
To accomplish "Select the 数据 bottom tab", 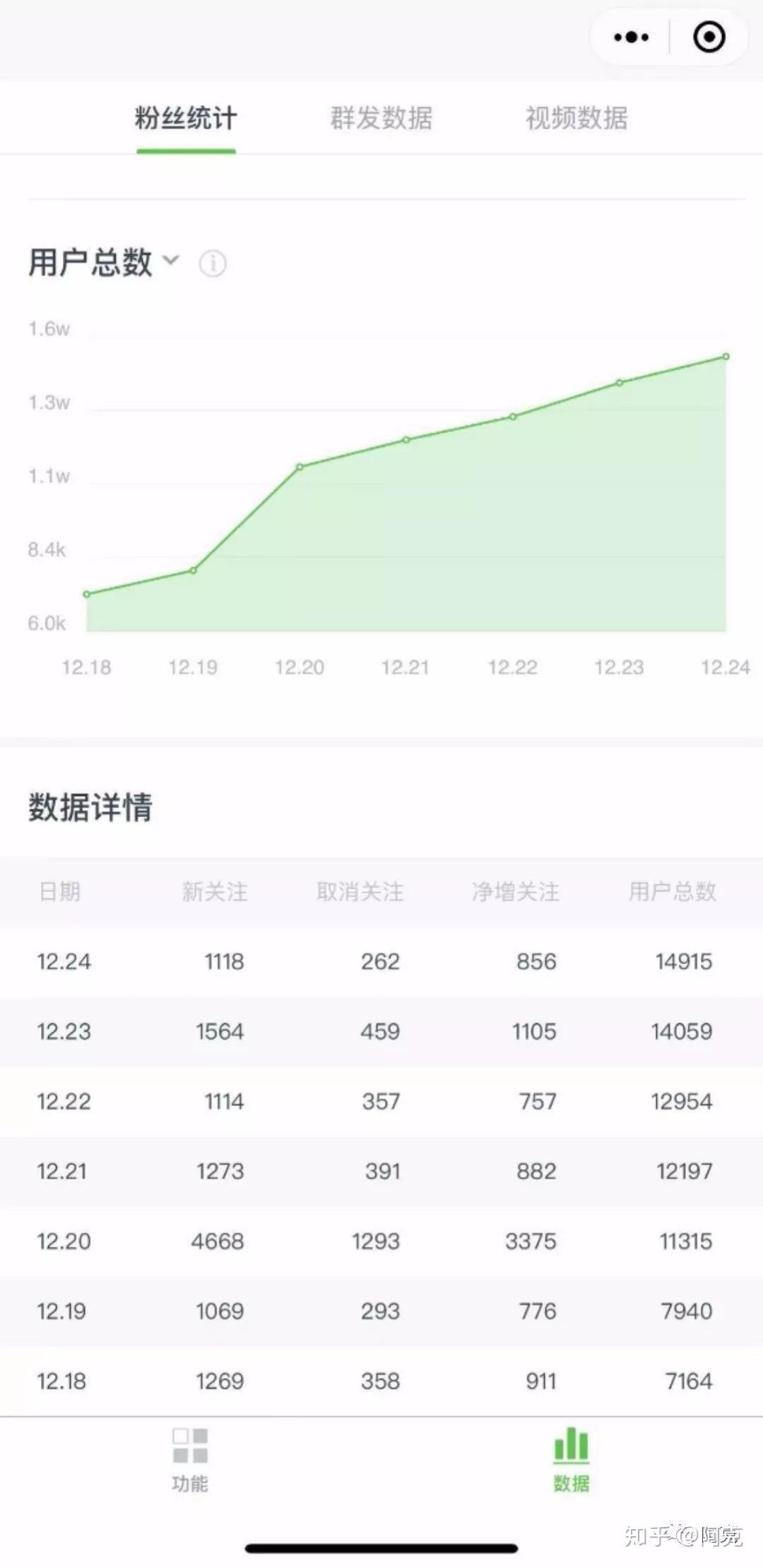I will [571, 1459].
